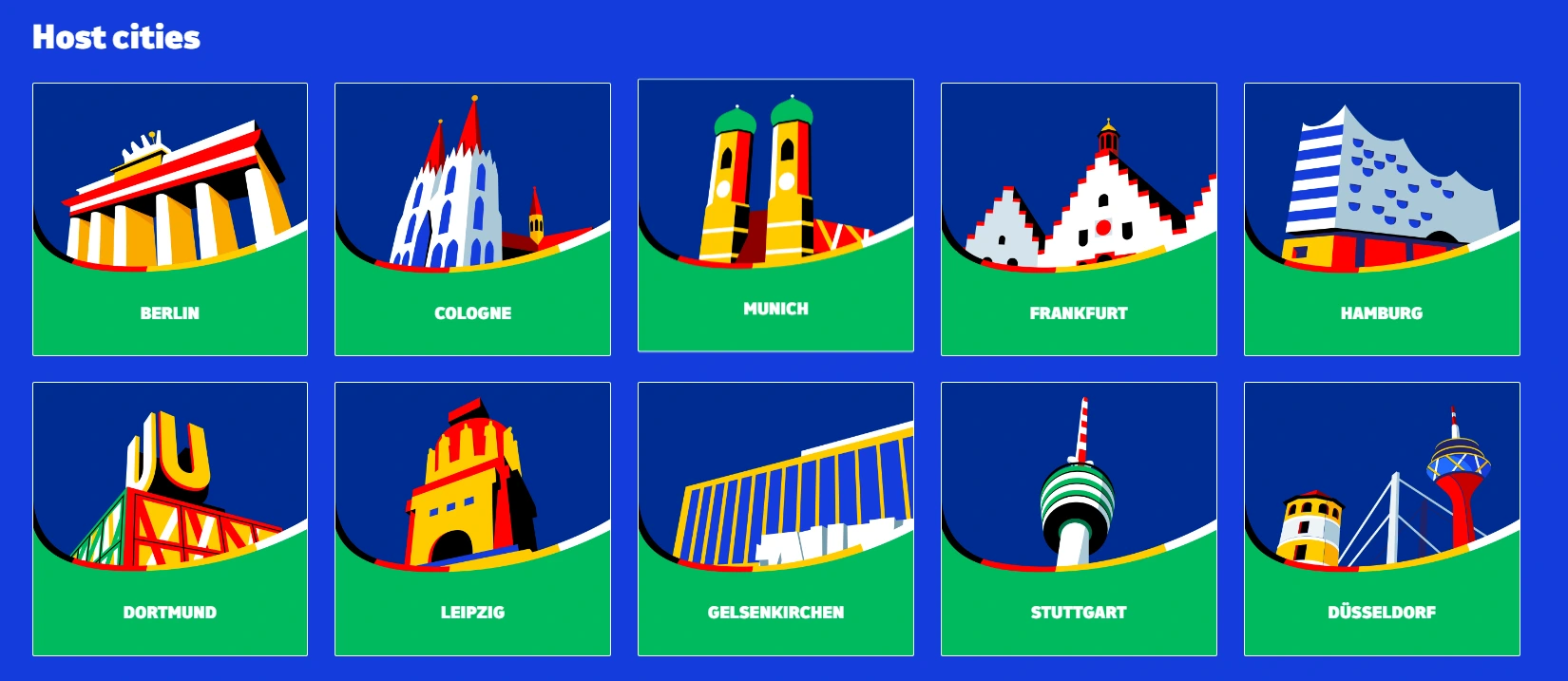The image size is (1568, 681).
Task: Open the Leipzig host city card
Action: pos(472,519)
